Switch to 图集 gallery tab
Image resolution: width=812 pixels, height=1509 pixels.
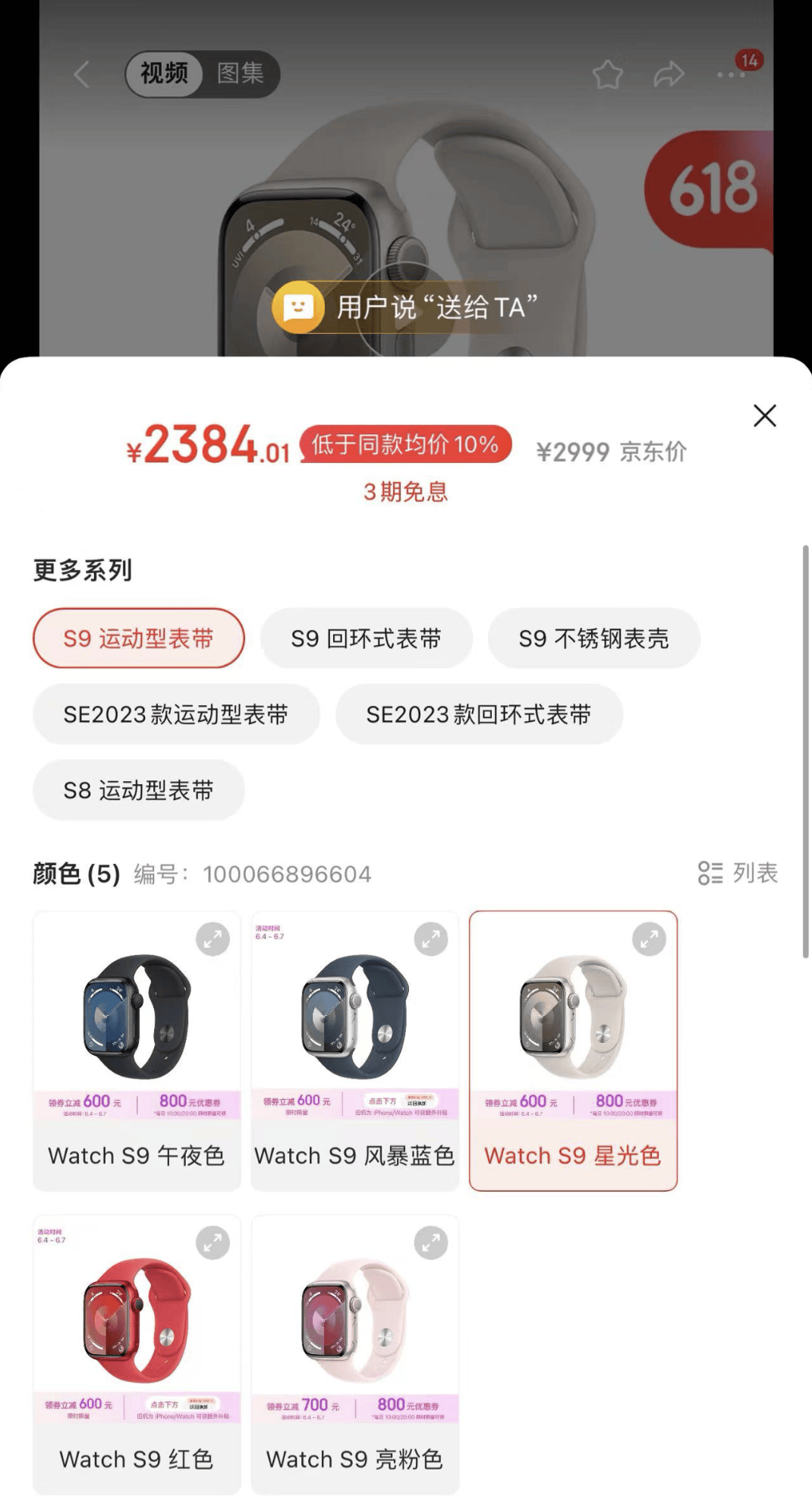pyautogui.click(x=240, y=74)
